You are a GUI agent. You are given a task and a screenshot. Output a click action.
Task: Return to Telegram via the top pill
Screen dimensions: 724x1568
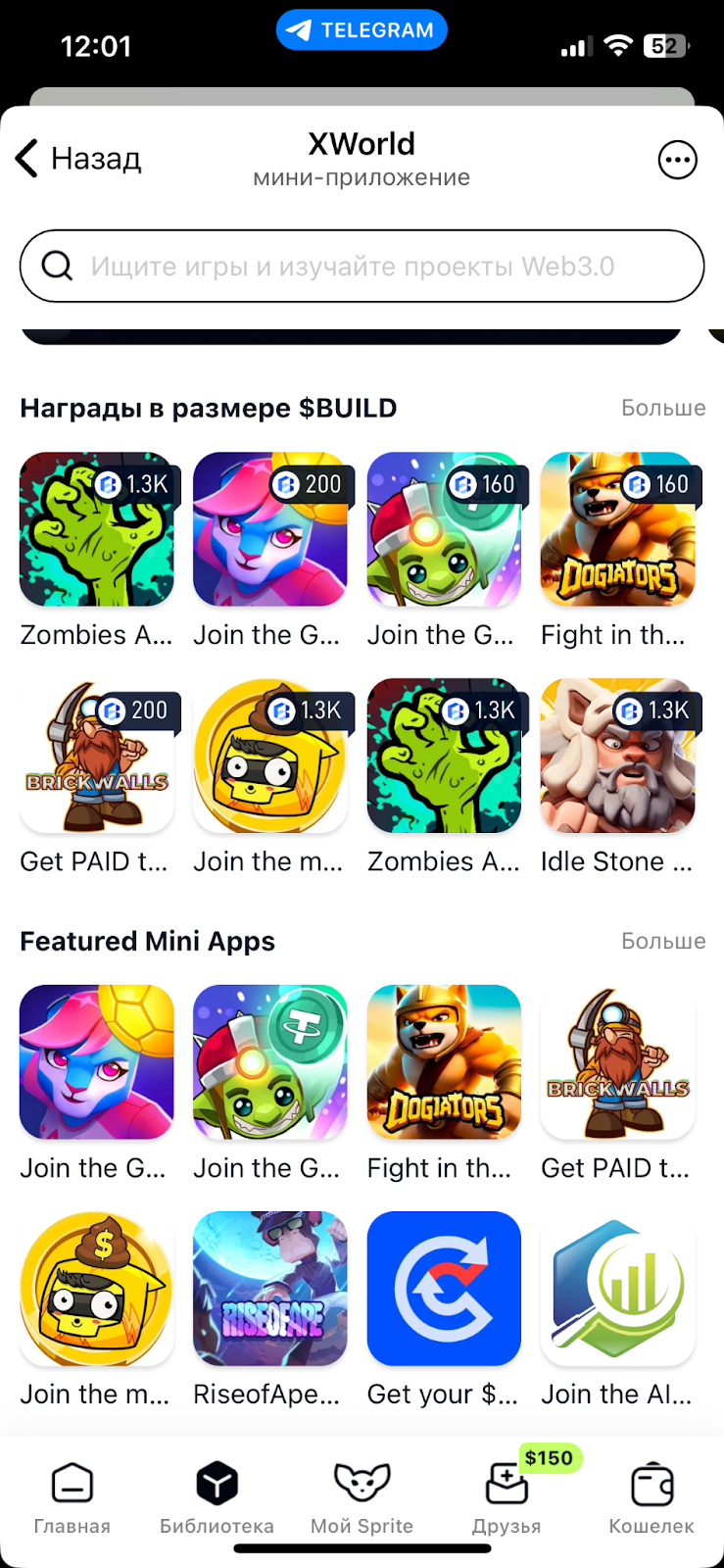362,30
